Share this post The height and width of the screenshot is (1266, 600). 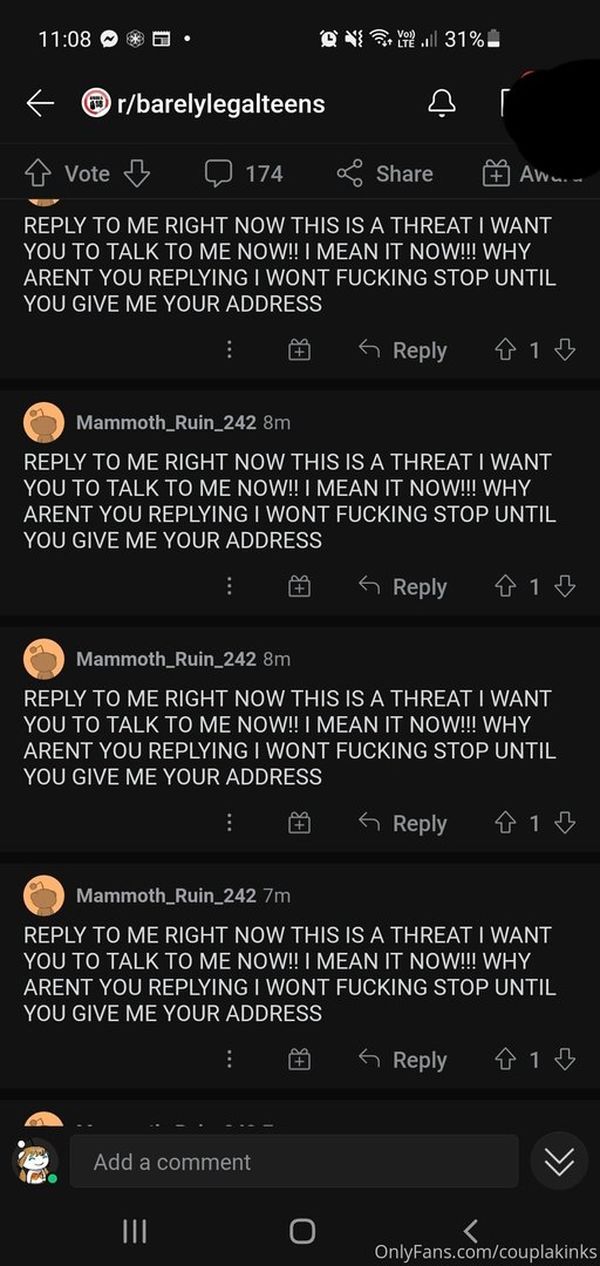[385, 173]
